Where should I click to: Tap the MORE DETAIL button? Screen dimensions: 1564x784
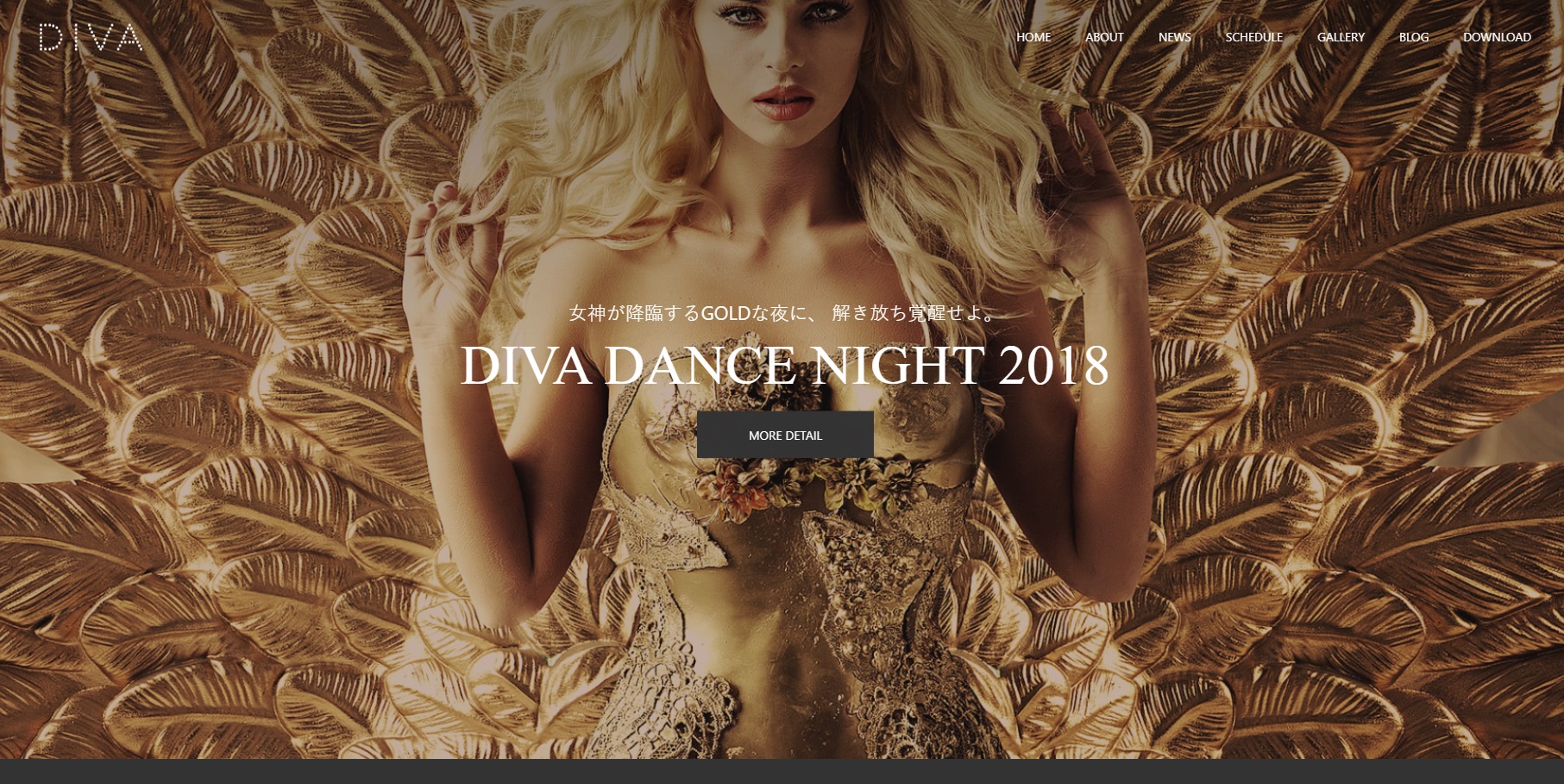785,435
